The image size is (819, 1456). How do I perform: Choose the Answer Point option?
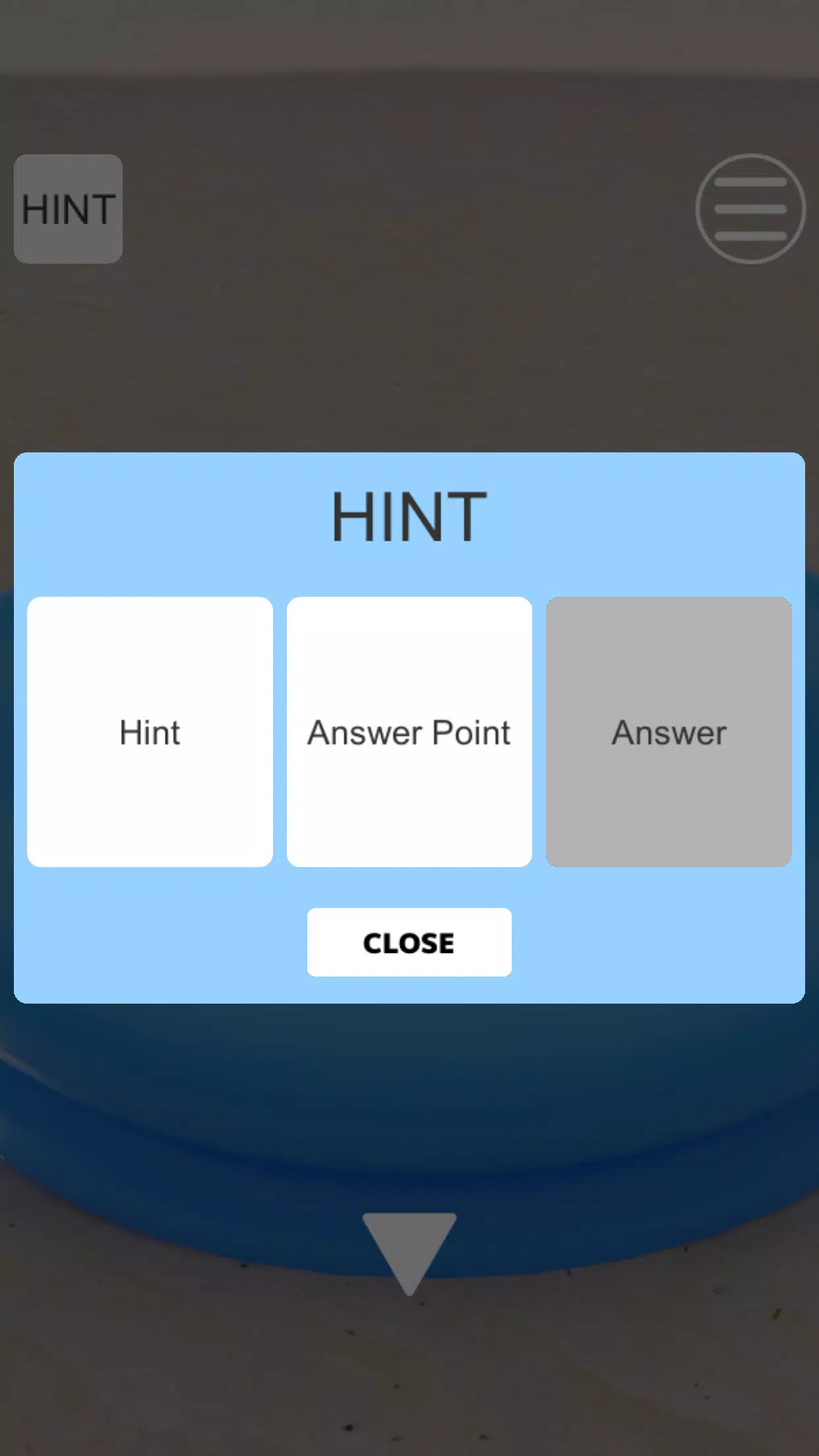pyautogui.click(x=409, y=732)
